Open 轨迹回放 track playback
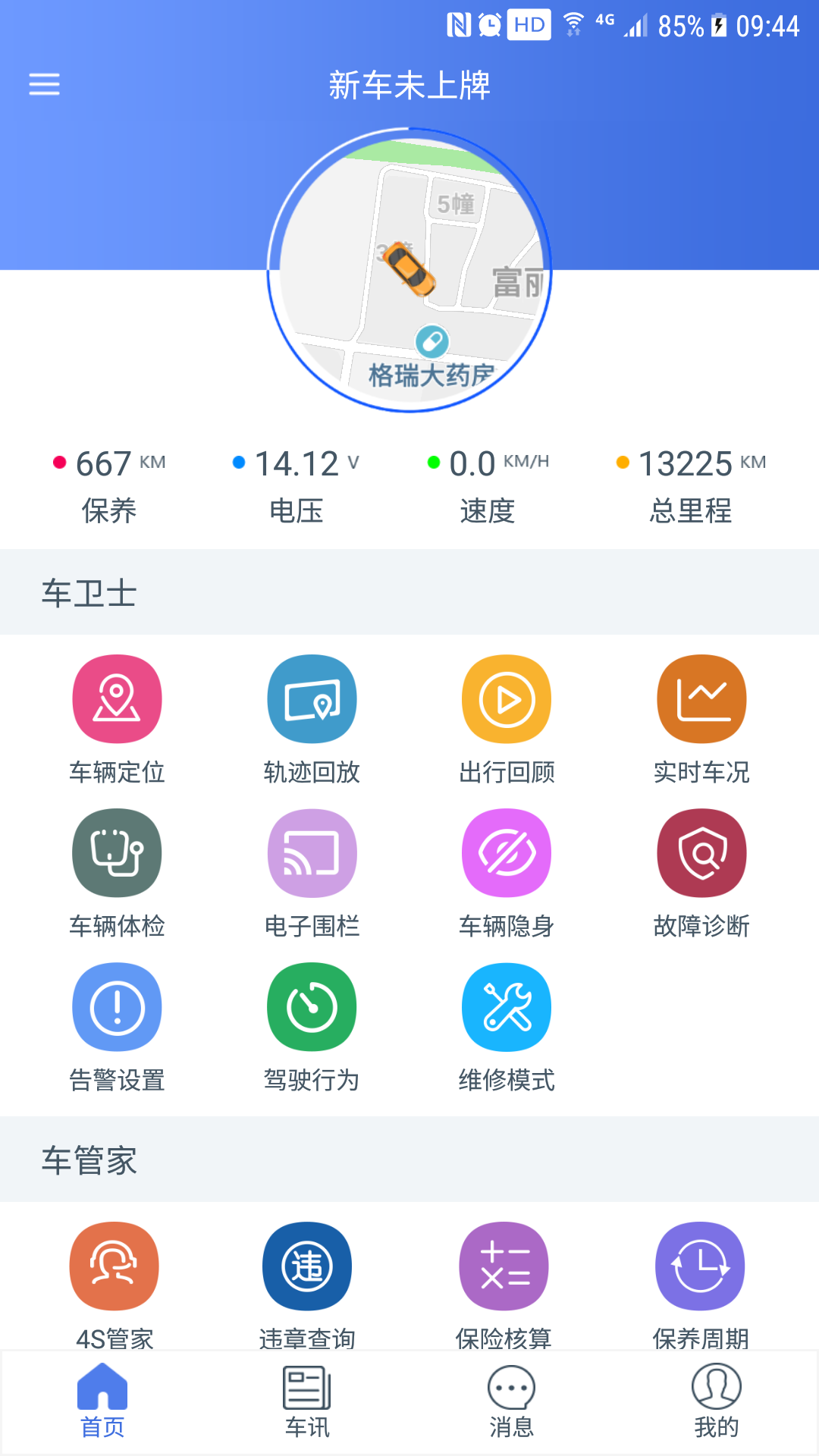819x1456 pixels. [x=312, y=699]
